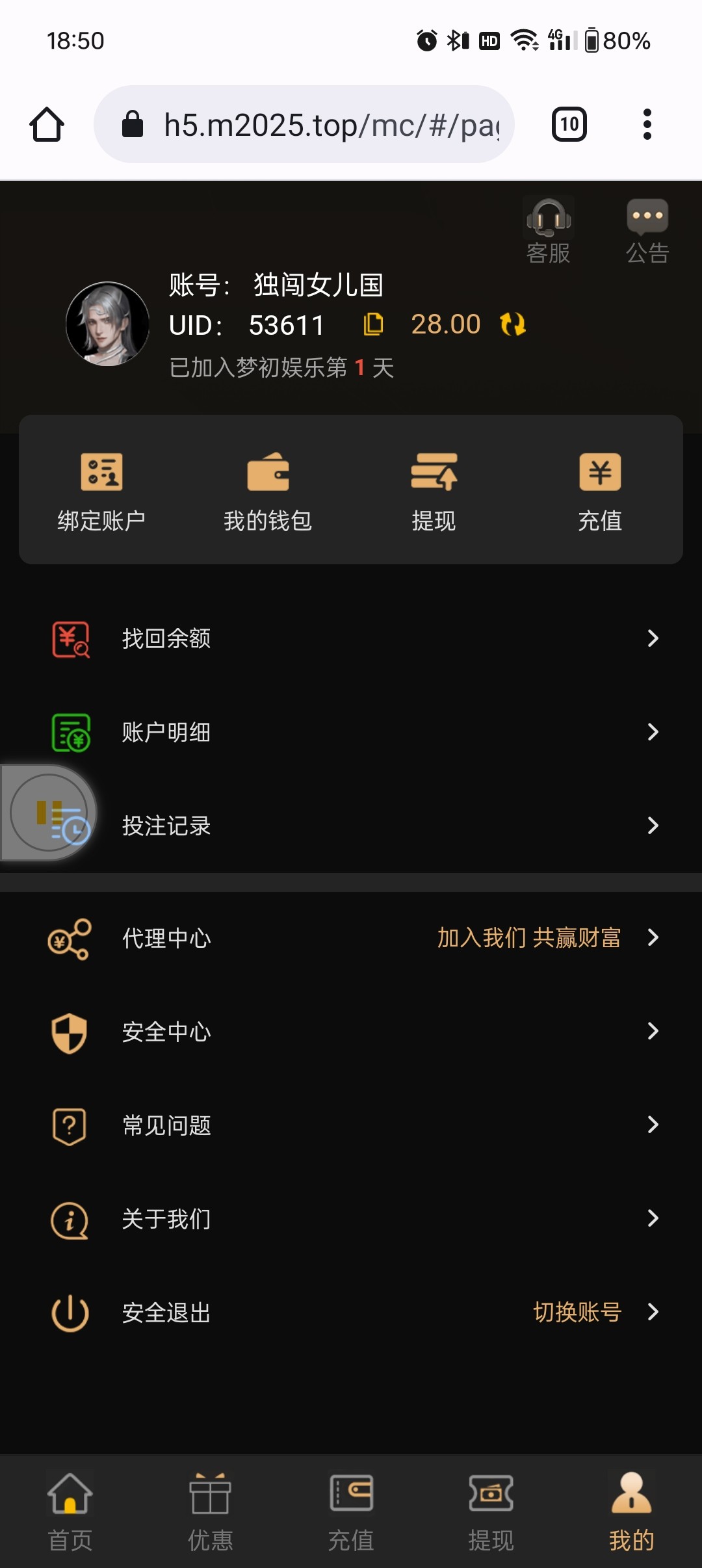Open 我的钱包 wallet
702x1568 pixels.
pos(268,491)
